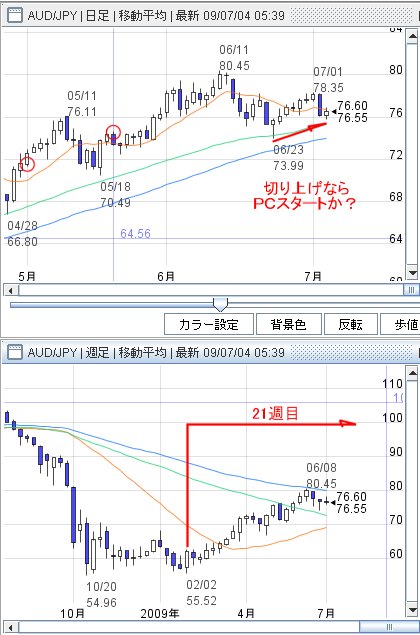
Task: Click the weekly chart's left scroll arrow
Action: 10,628
